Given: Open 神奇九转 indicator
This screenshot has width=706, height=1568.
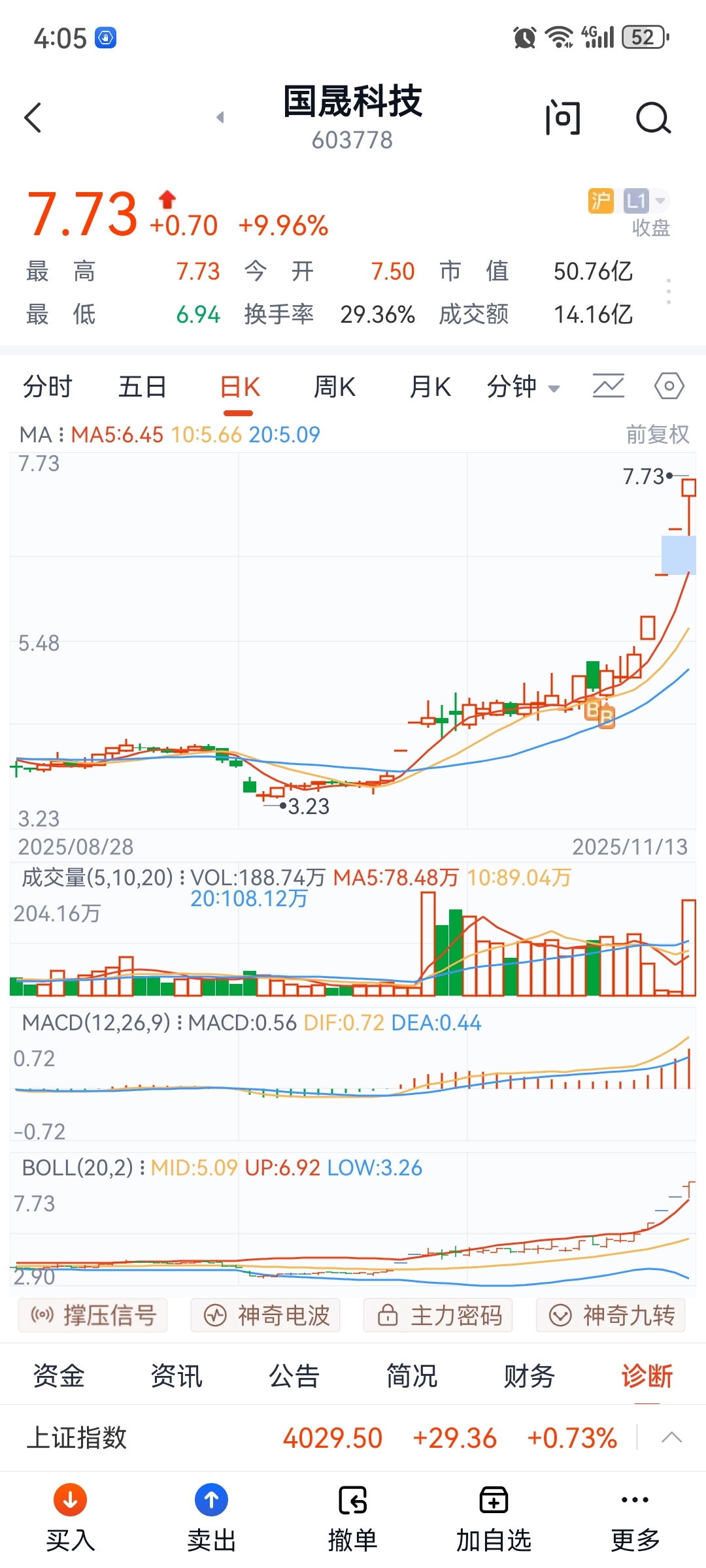Looking at the screenshot, I should click(611, 1315).
